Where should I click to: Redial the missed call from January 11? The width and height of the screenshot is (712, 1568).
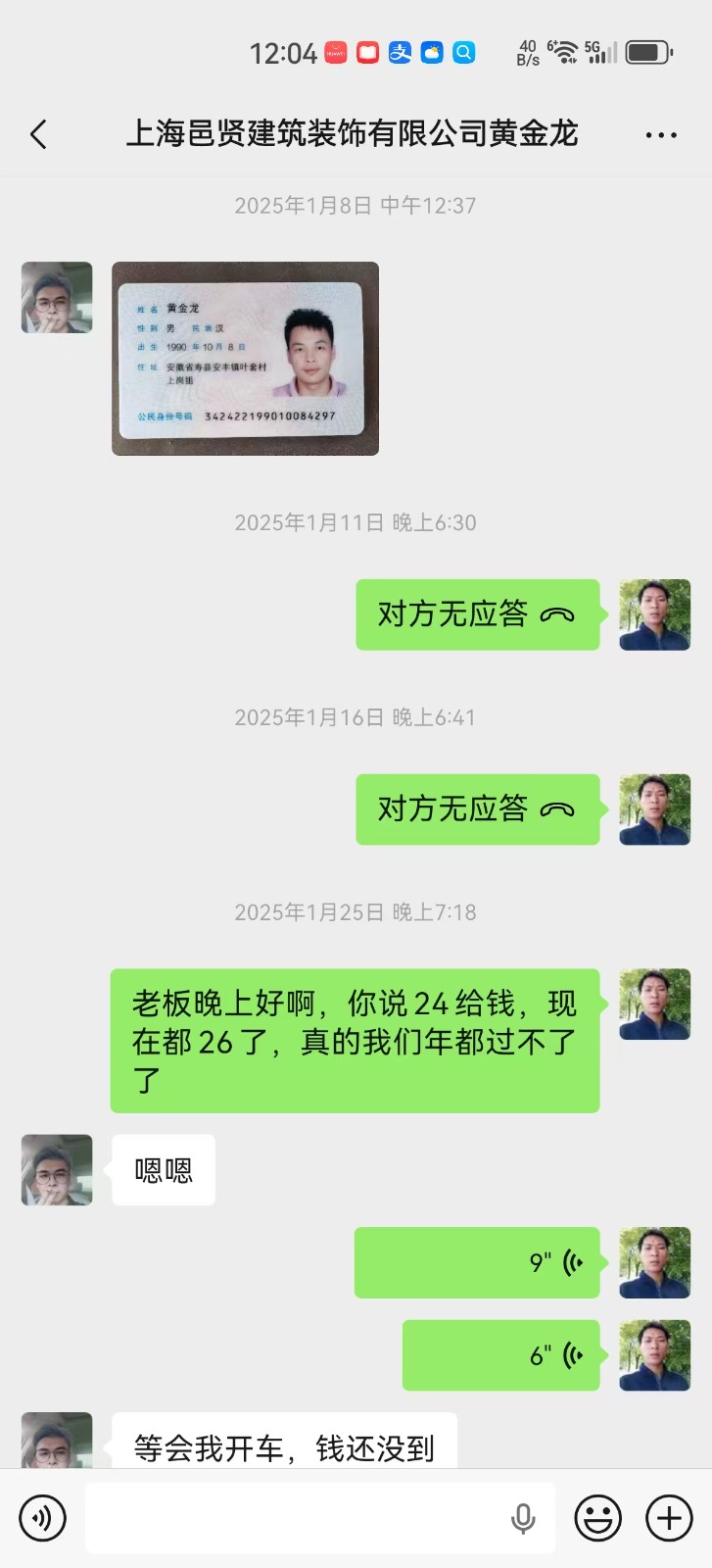click(x=477, y=614)
